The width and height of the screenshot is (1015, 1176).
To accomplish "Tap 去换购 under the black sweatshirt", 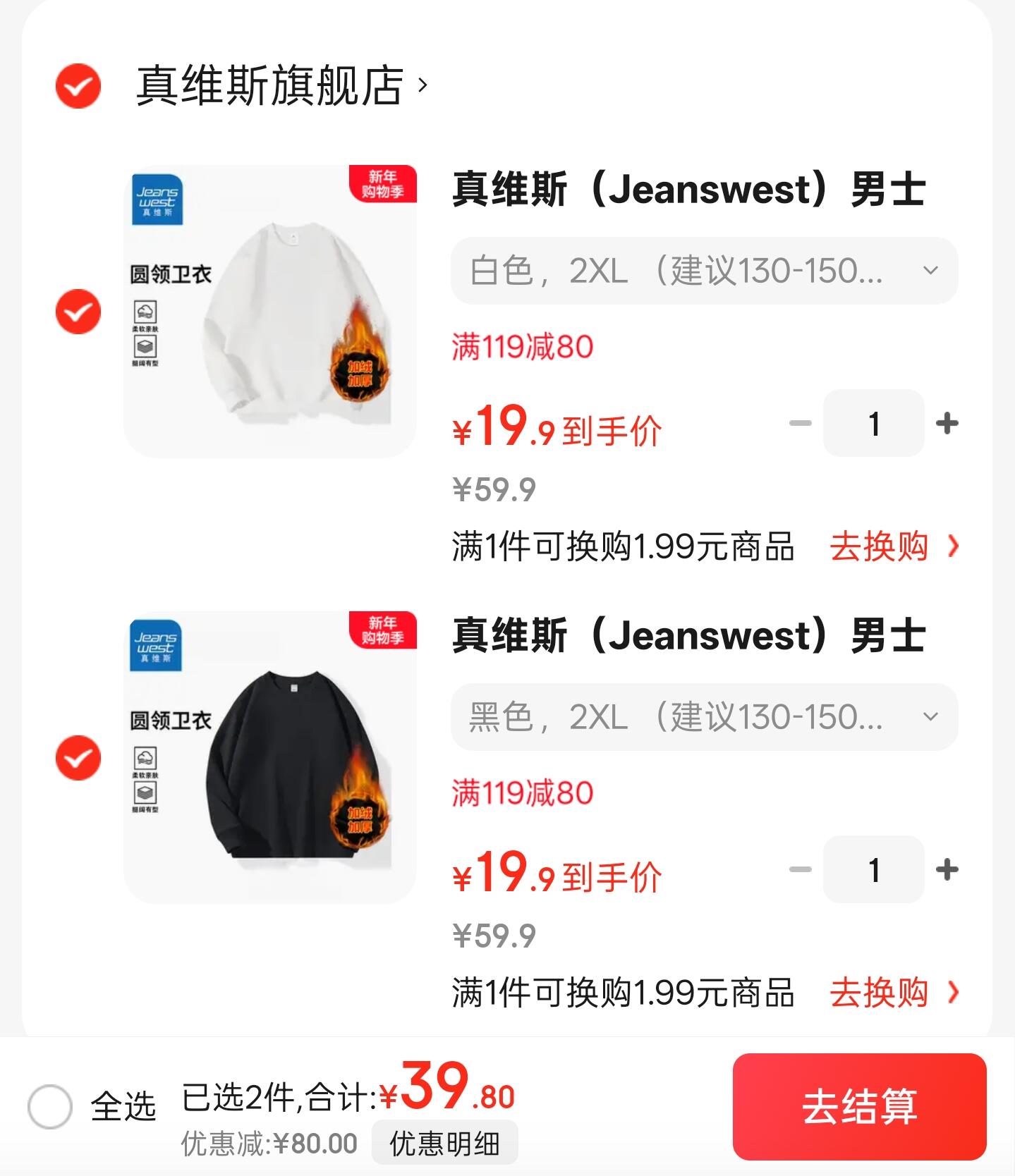I will 893,993.
